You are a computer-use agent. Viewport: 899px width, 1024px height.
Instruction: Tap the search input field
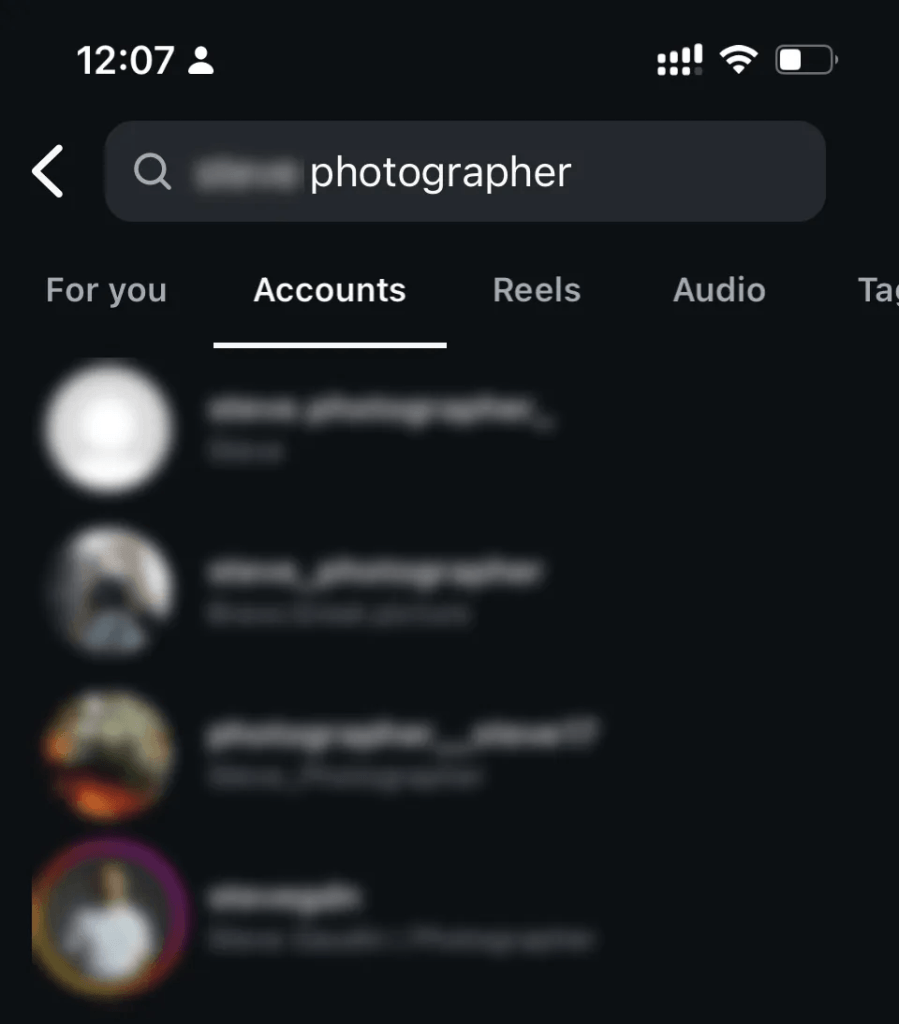point(465,172)
